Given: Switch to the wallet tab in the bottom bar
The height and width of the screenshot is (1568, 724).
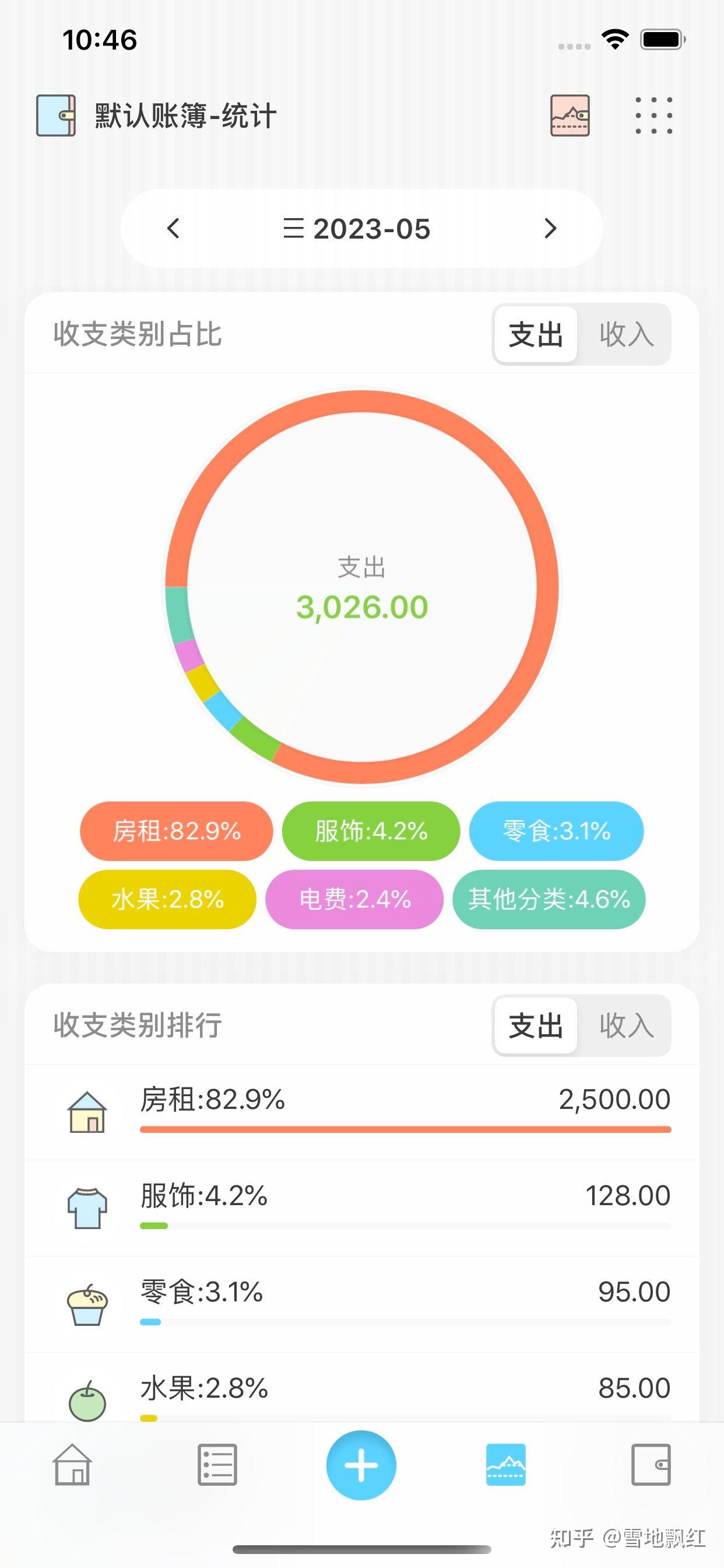Looking at the screenshot, I should pos(651,1465).
